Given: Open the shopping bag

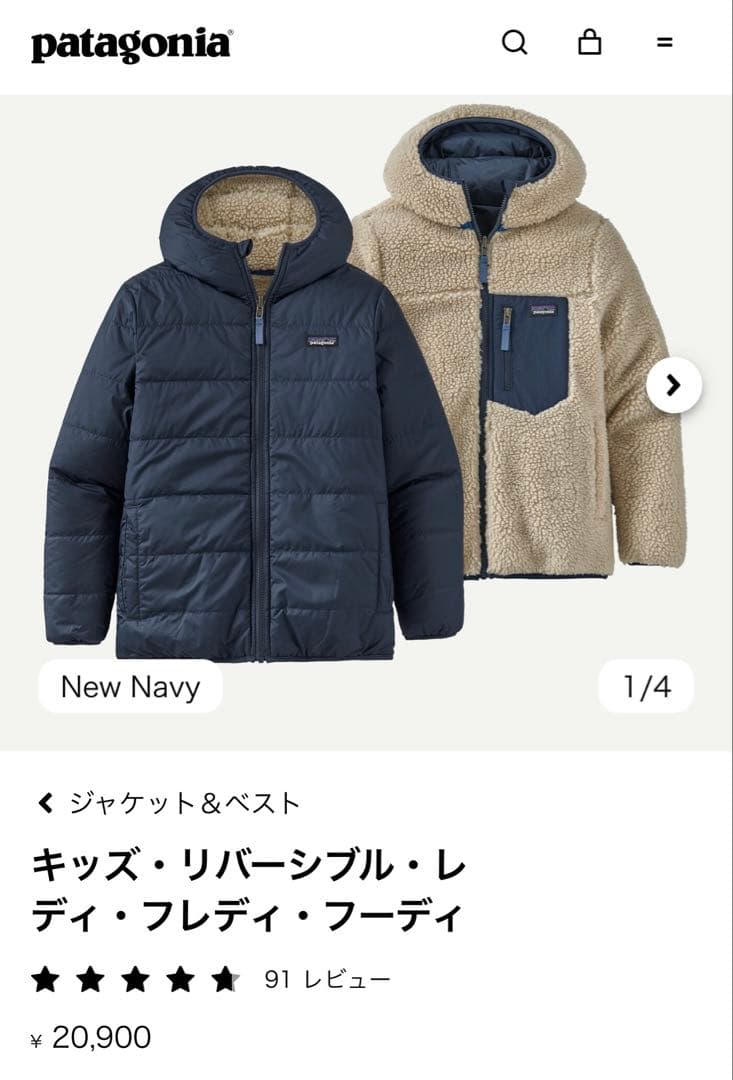Looking at the screenshot, I should click(590, 42).
